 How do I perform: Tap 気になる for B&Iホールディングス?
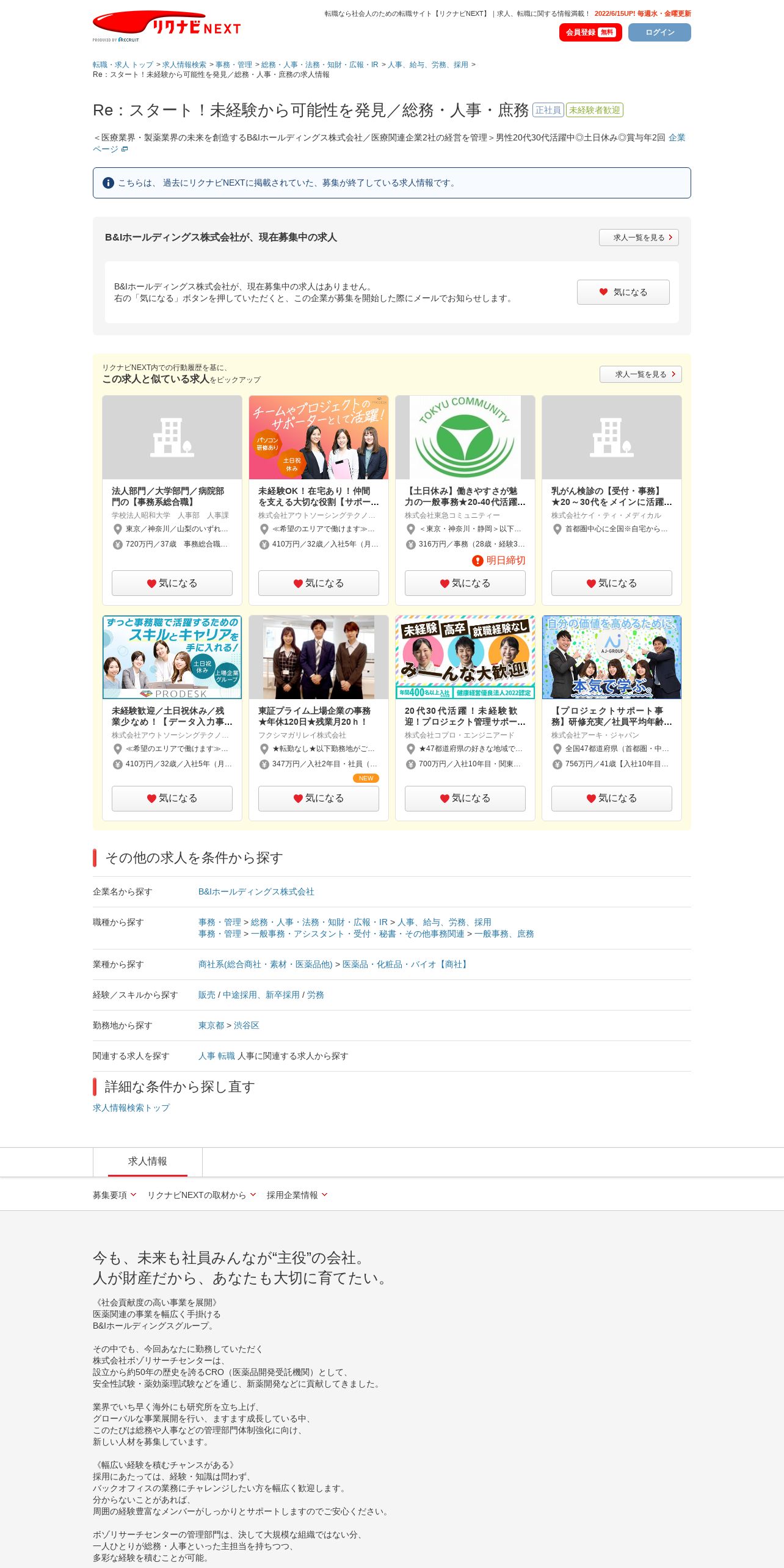[623, 292]
